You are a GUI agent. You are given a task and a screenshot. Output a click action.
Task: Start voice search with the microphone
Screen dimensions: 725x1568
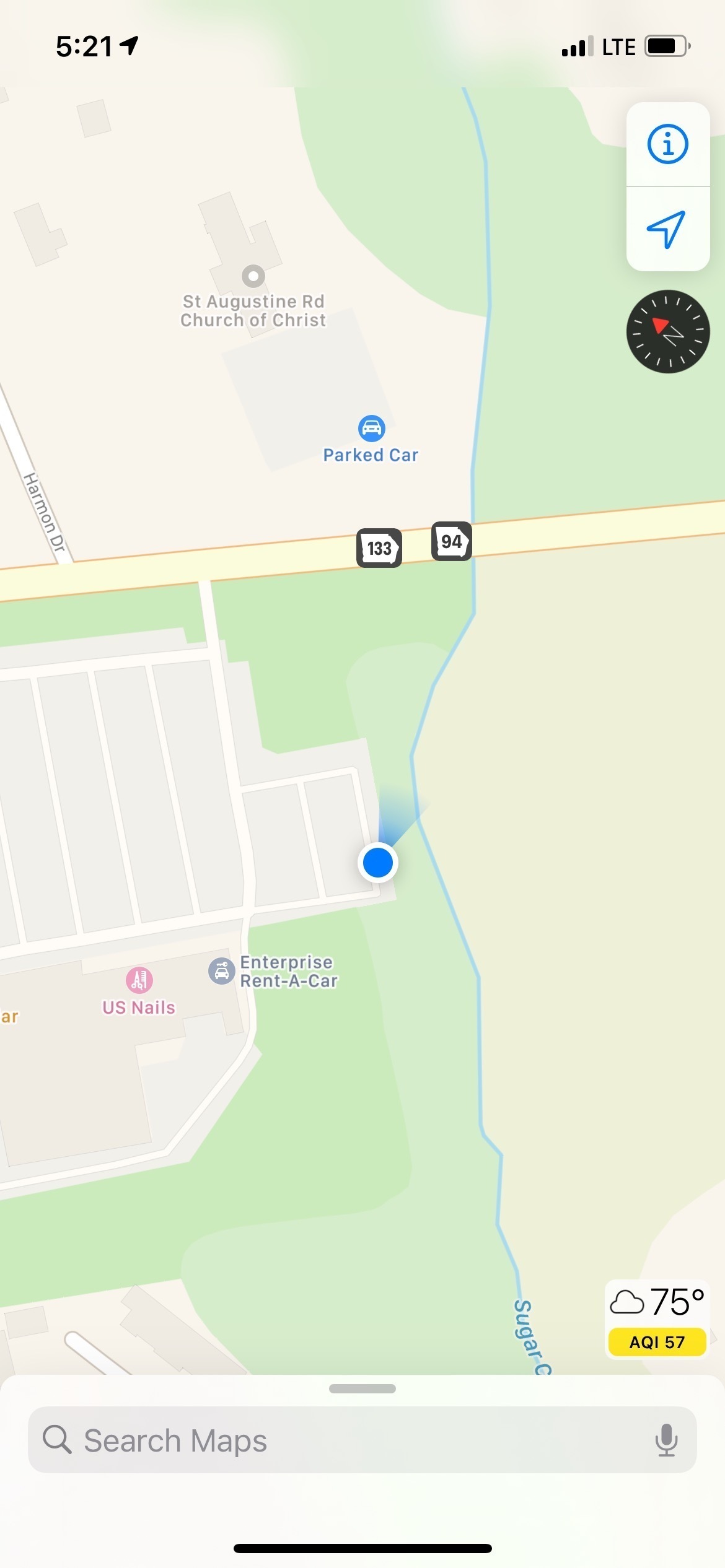point(666,1440)
